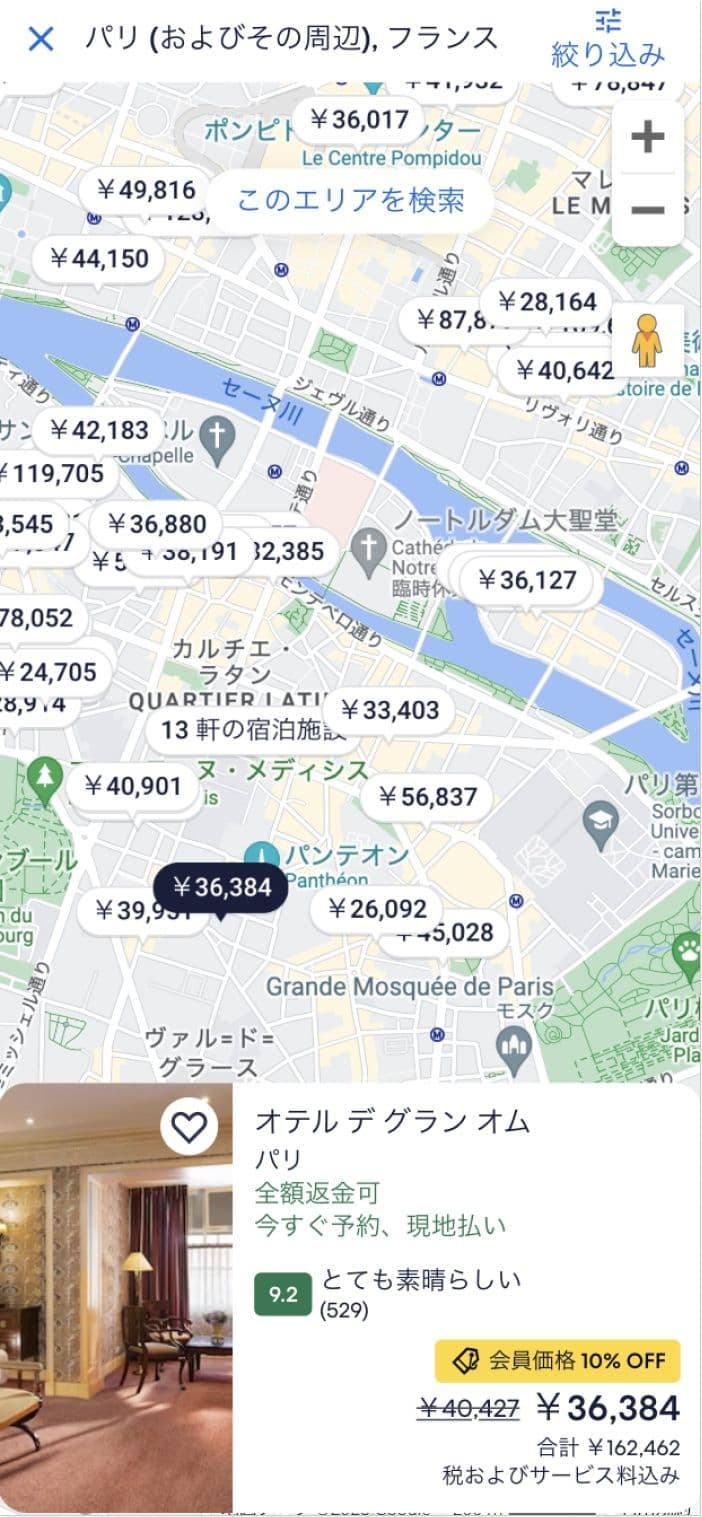Tap このエリアを検索 to search this area
This screenshot has height=1517, width=702.
coord(350,200)
